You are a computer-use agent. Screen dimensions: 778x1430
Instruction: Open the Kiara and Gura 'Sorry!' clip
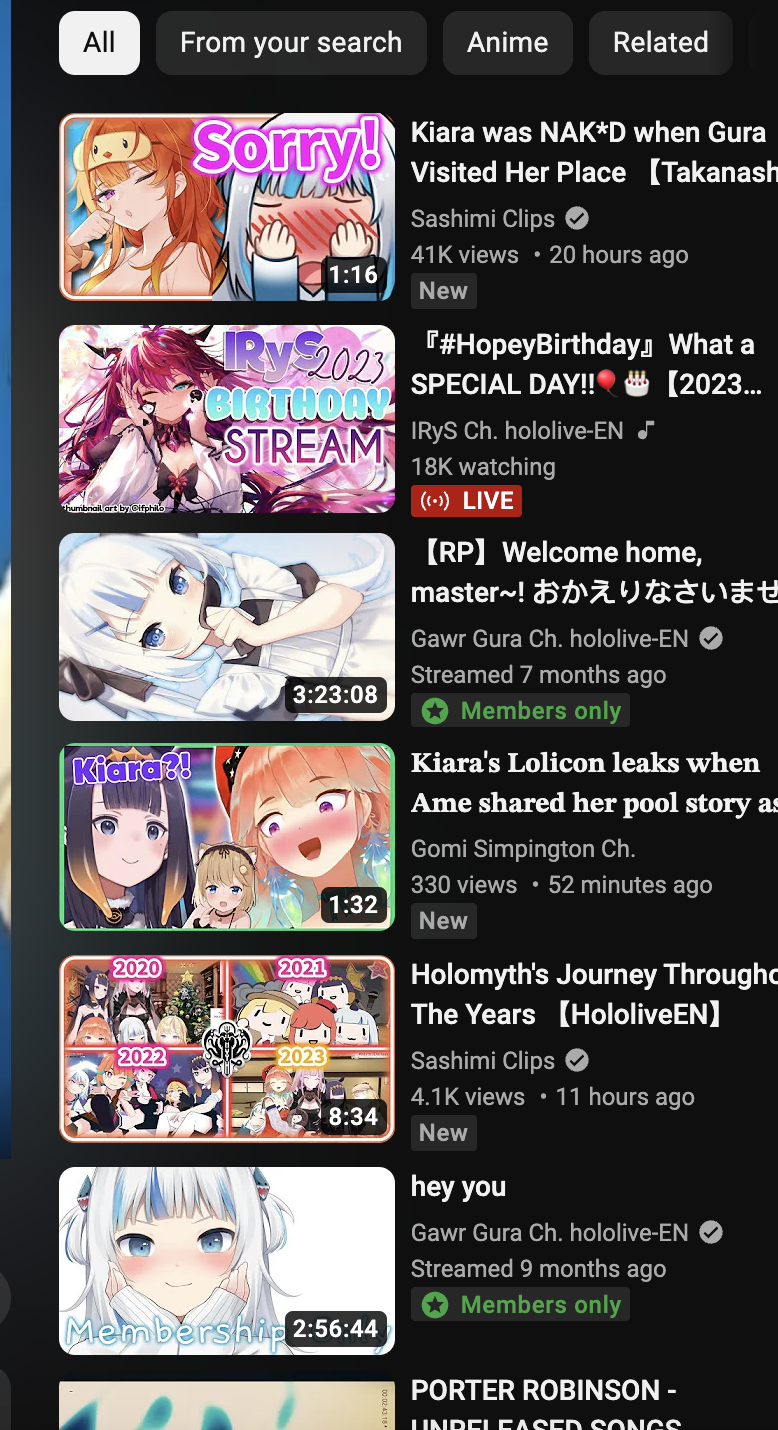pyautogui.click(x=227, y=207)
